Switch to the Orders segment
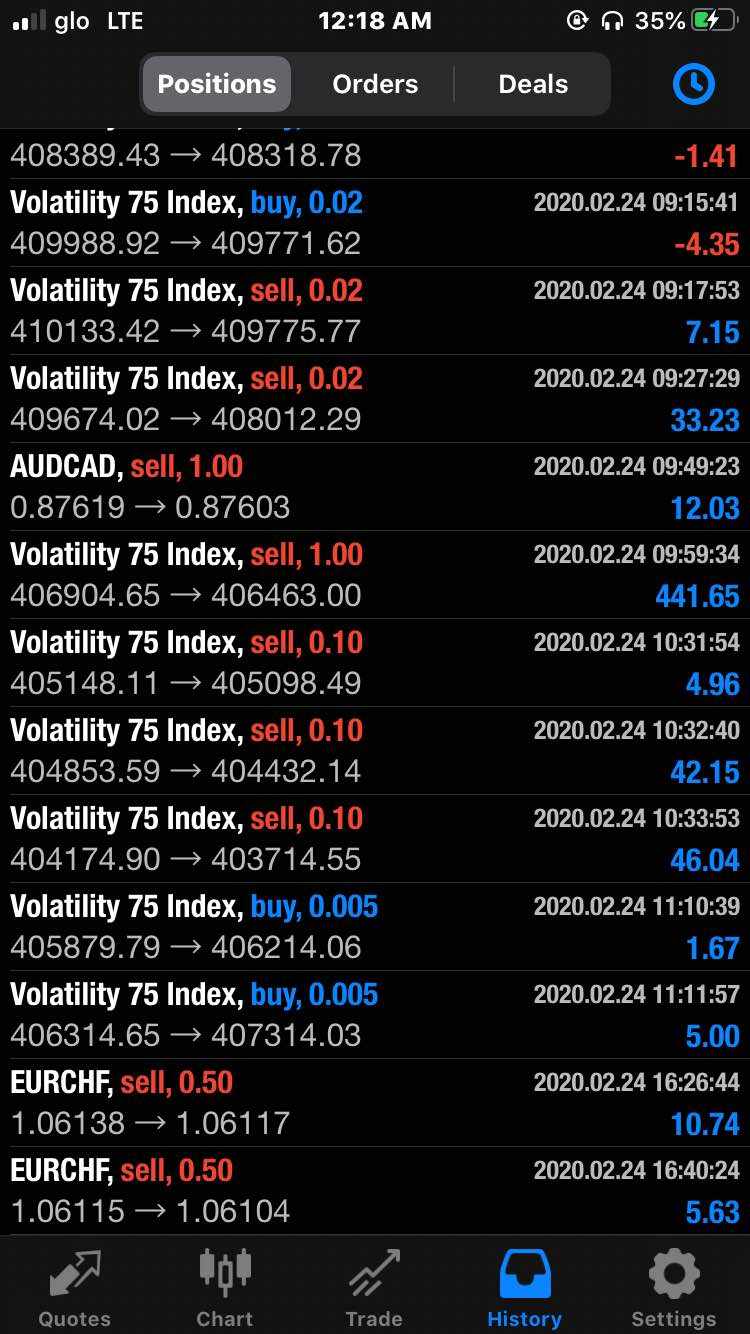 pos(375,84)
